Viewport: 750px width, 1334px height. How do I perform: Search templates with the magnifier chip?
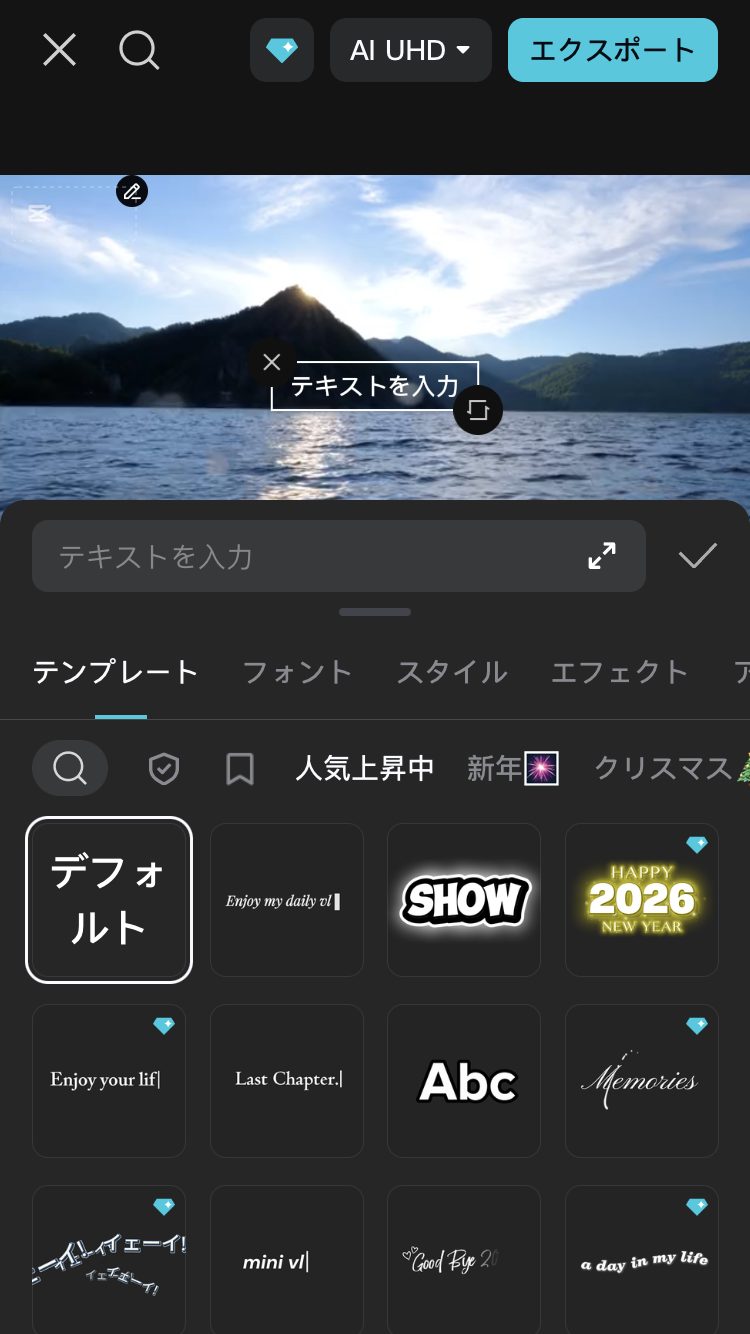pyautogui.click(x=70, y=768)
